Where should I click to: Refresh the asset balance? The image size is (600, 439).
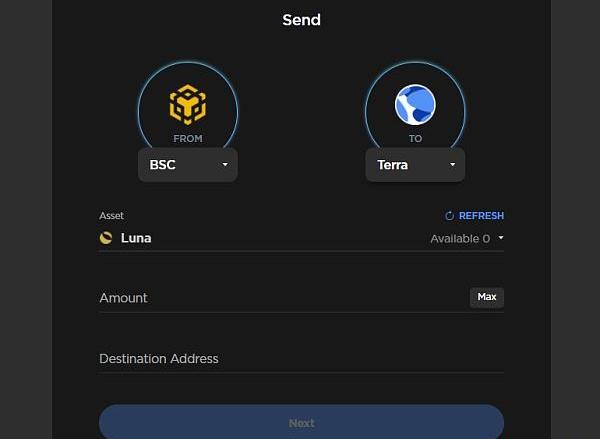(x=474, y=216)
